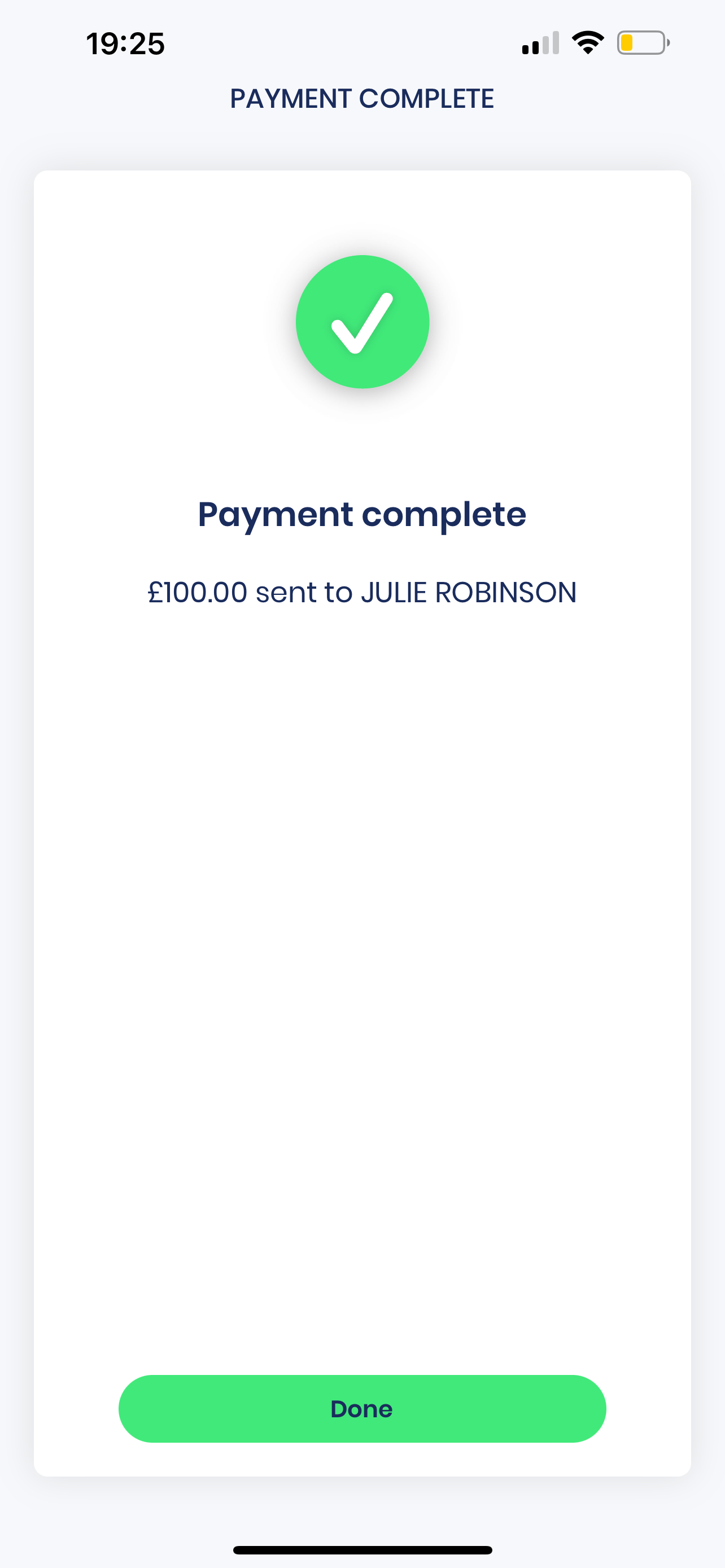Tap the sent to confirmation message
The image size is (725, 1568).
pos(362,591)
